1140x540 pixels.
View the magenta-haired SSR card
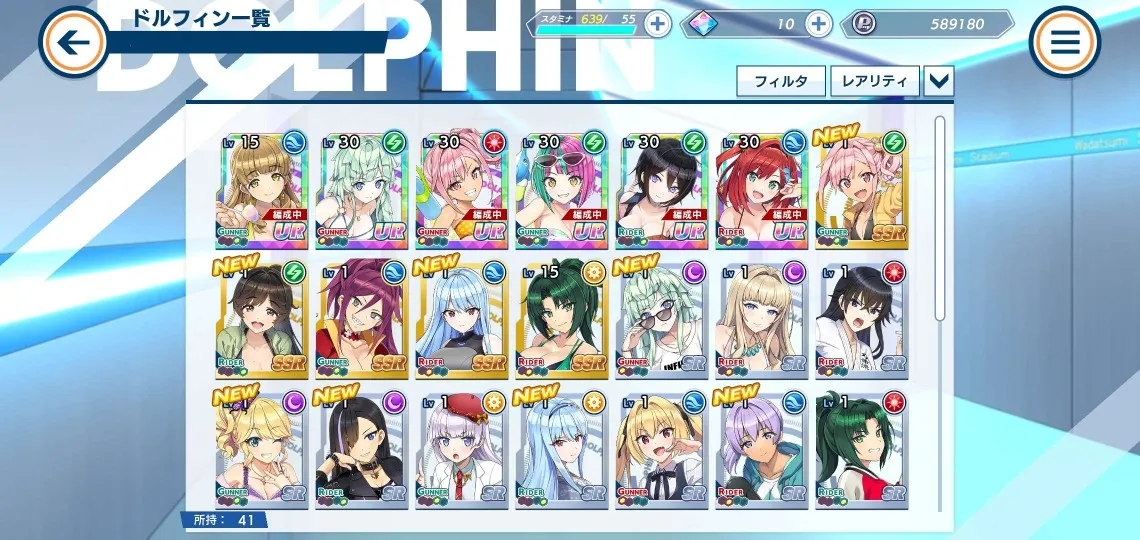pyautogui.click(x=362, y=320)
